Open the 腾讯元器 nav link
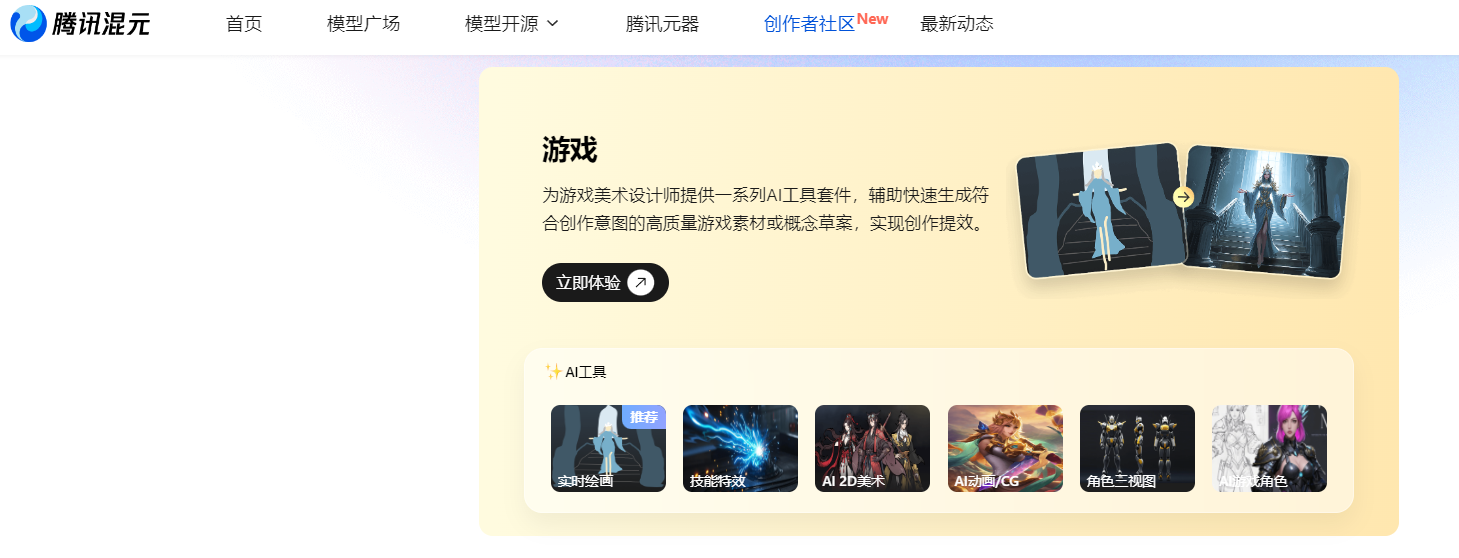1459x558 pixels. tap(662, 24)
